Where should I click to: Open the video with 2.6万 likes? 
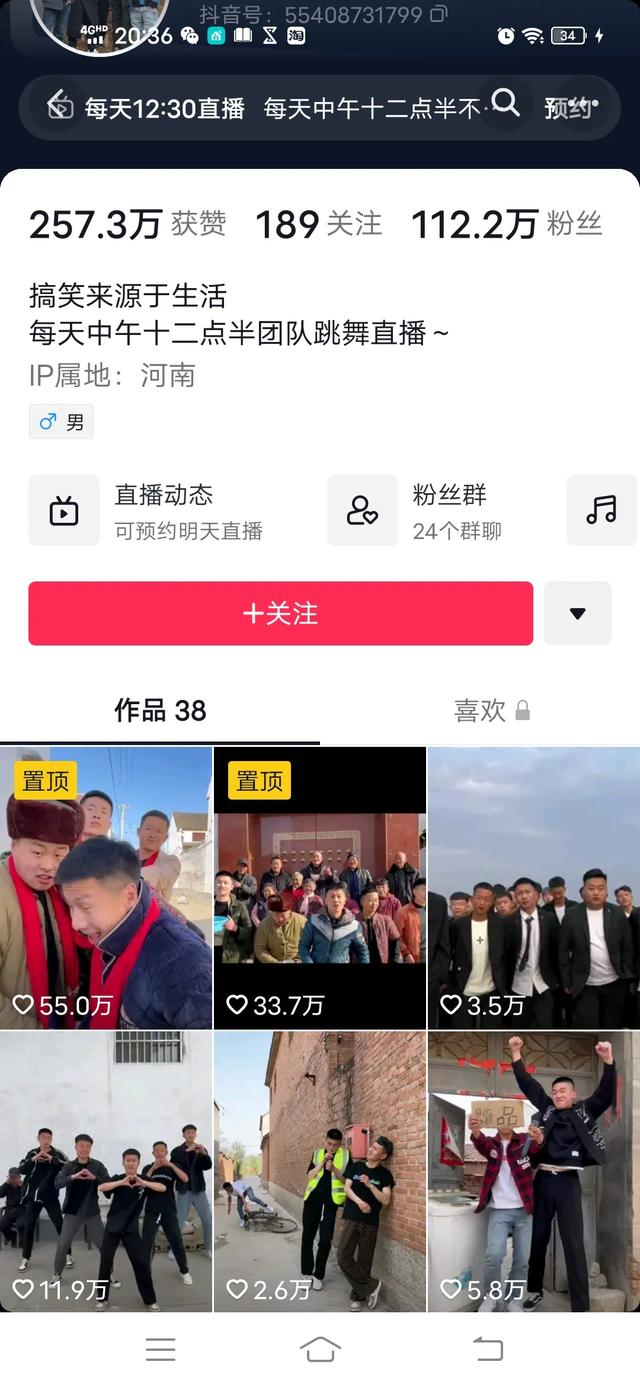click(320, 1172)
